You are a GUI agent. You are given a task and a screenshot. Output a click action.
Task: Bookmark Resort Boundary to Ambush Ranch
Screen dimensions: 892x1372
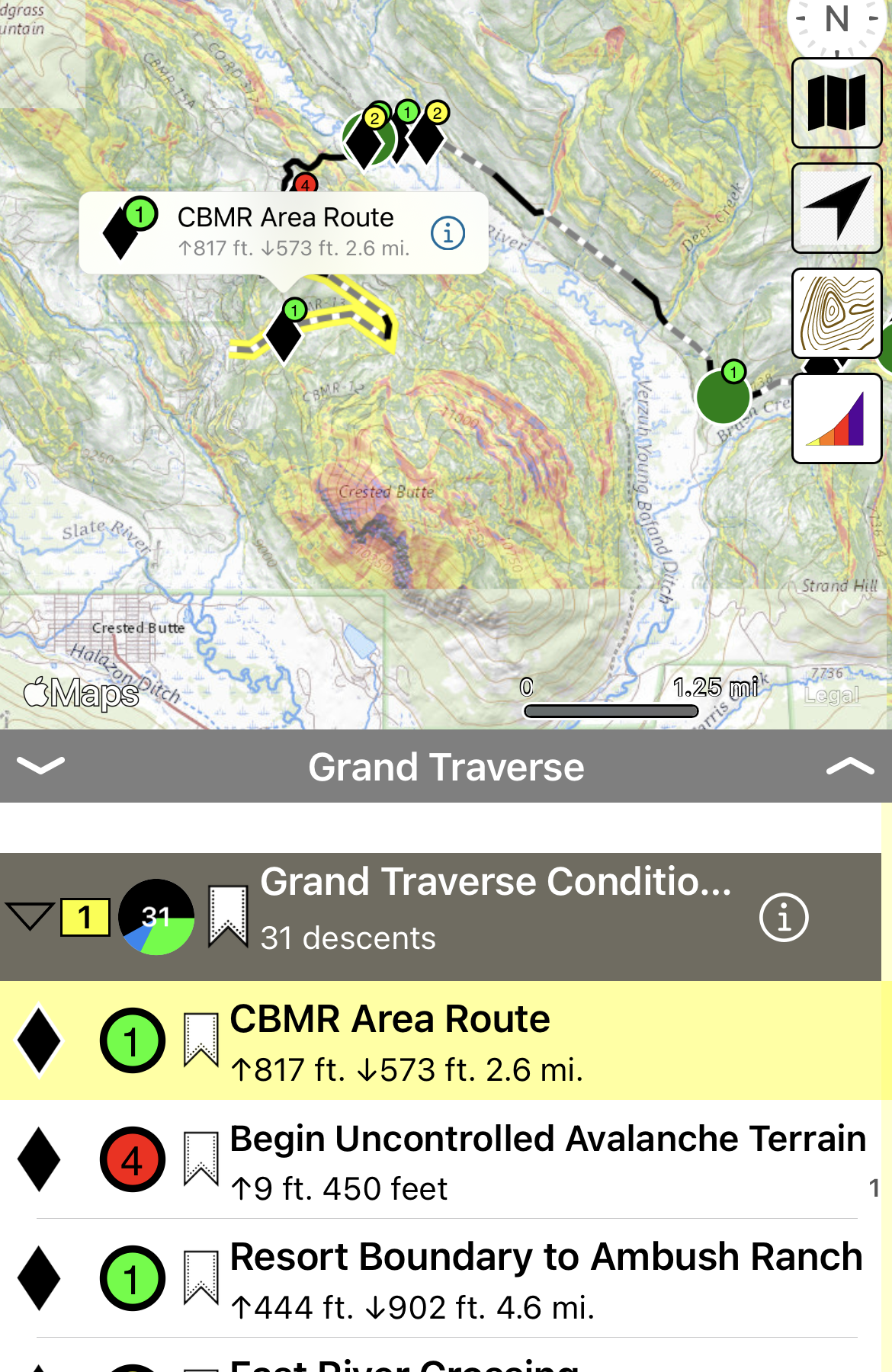click(201, 1277)
